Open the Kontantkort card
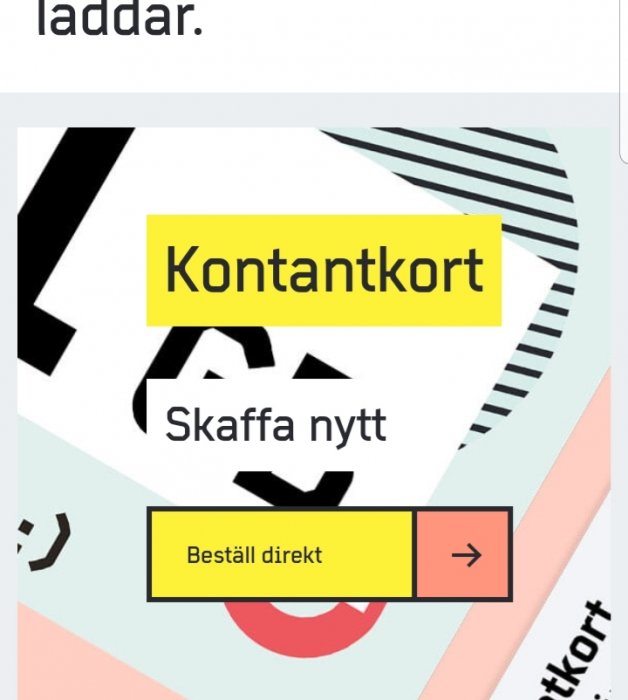Screen dimensions: 628x700 coord(323,269)
